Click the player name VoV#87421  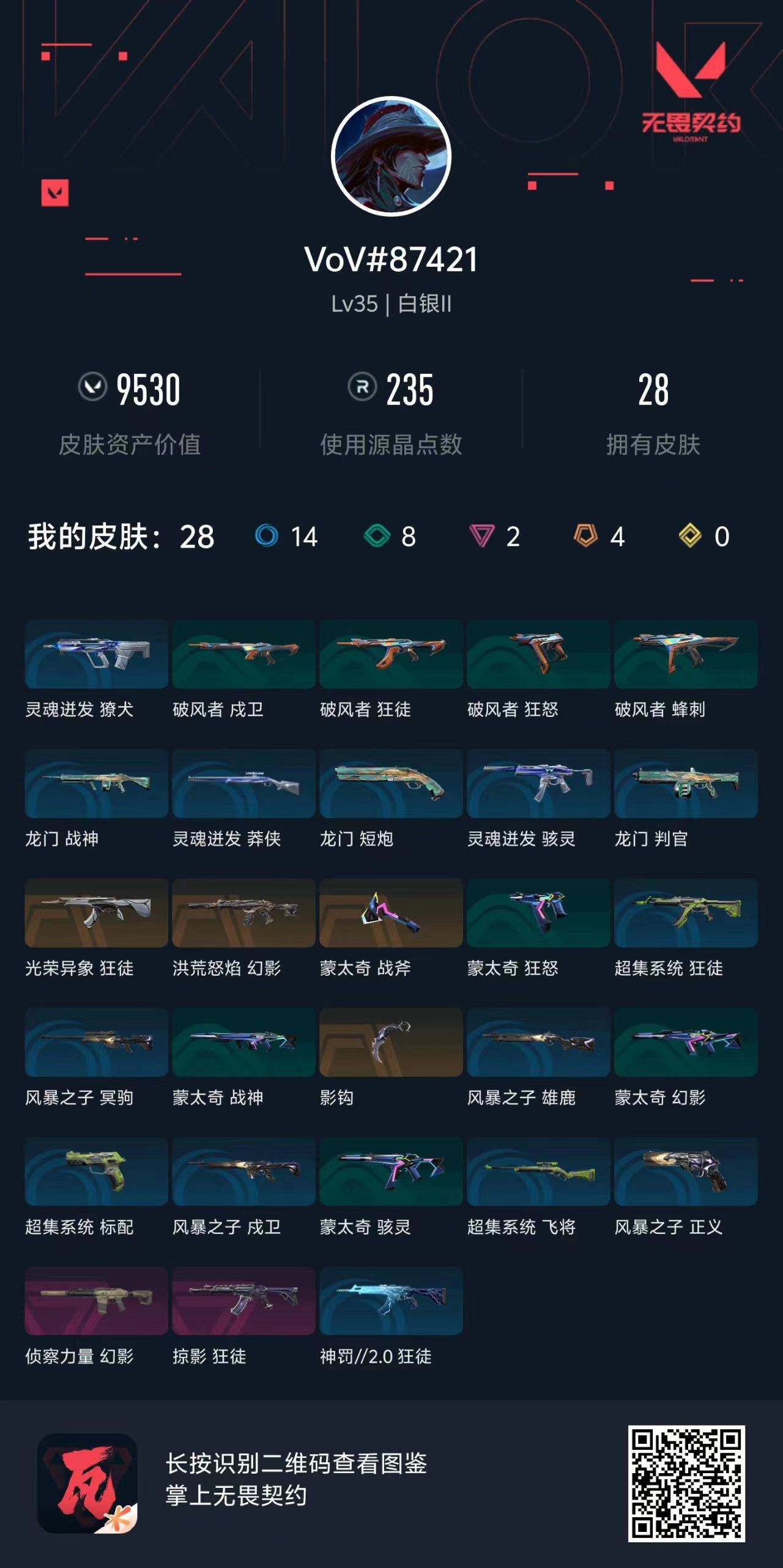(x=391, y=259)
